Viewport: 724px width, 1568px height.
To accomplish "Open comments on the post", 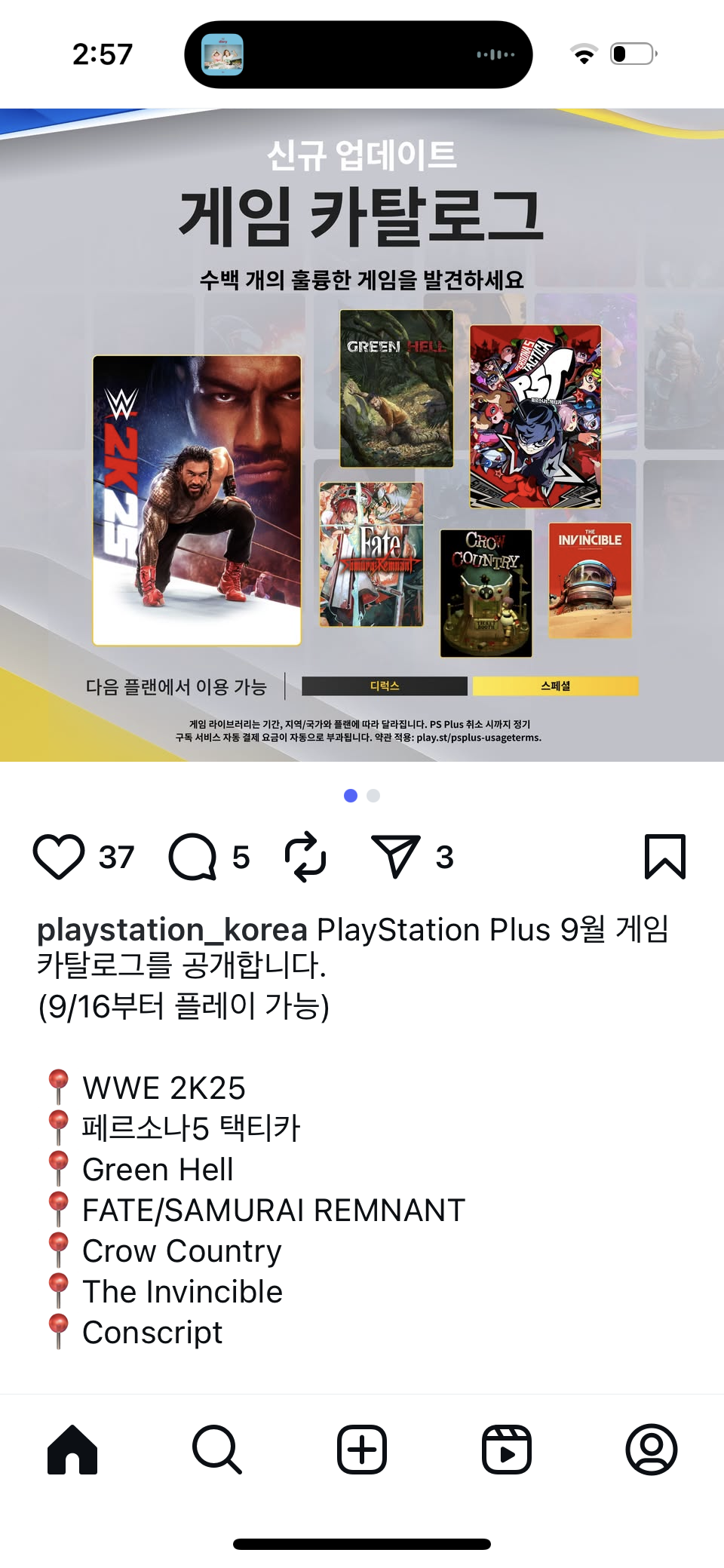I will [x=193, y=857].
